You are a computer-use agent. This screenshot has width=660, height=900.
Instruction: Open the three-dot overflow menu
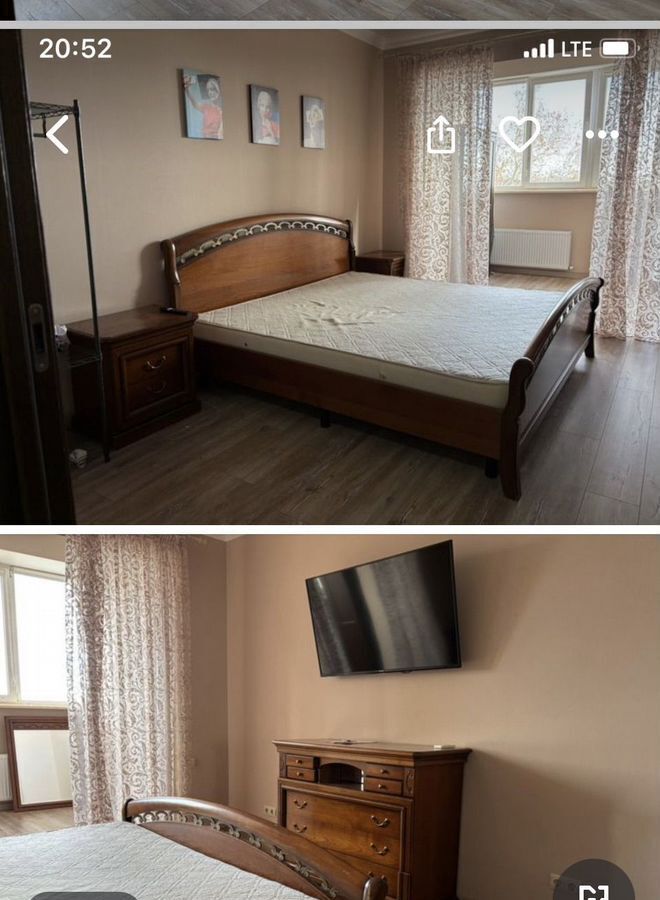[602, 134]
